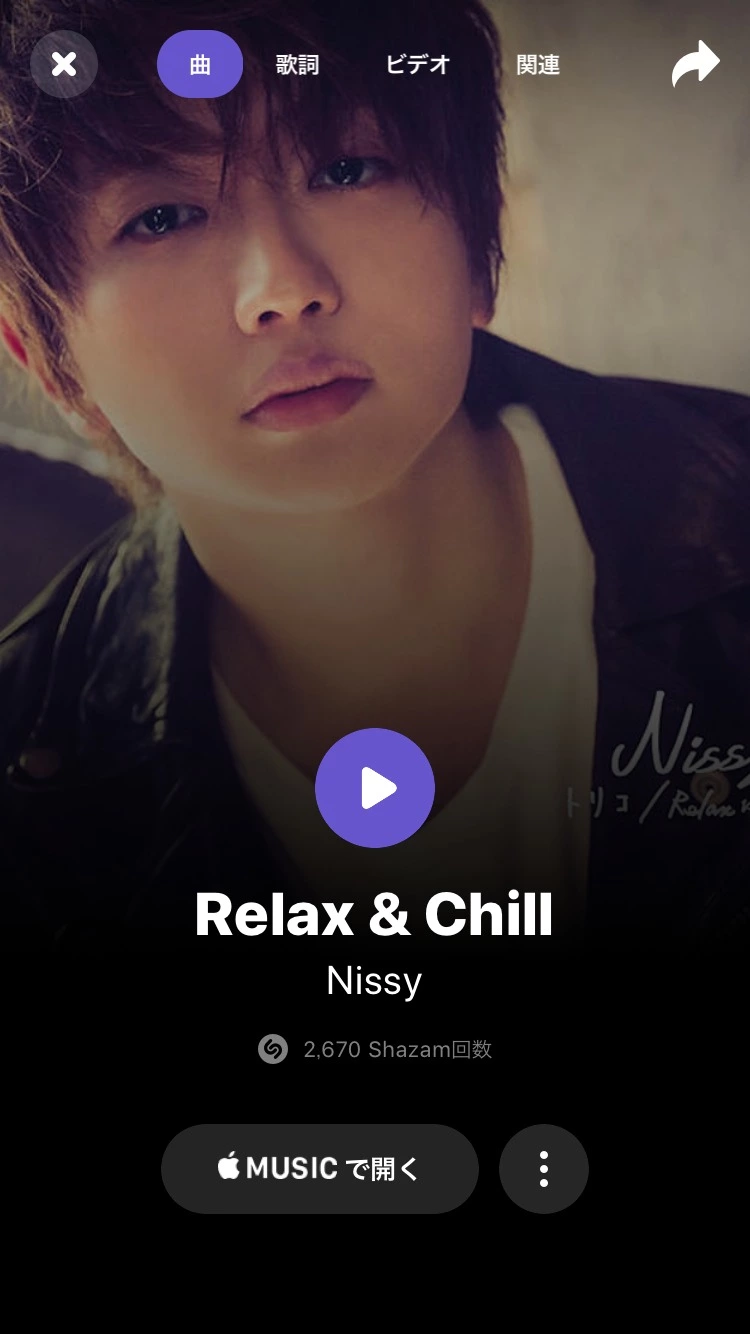
Task: Switch to the ビデオ tab
Action: click(418, 65)
